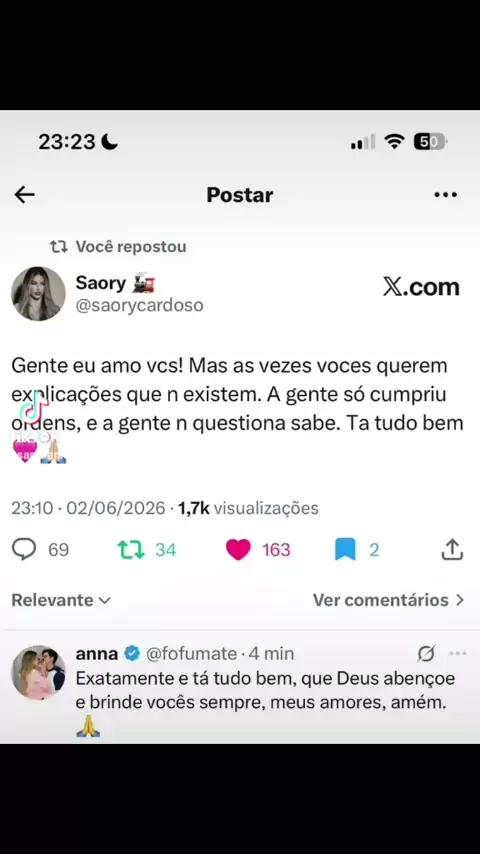
Task: Open the more options on anna's reply
Action: [458, 654]
